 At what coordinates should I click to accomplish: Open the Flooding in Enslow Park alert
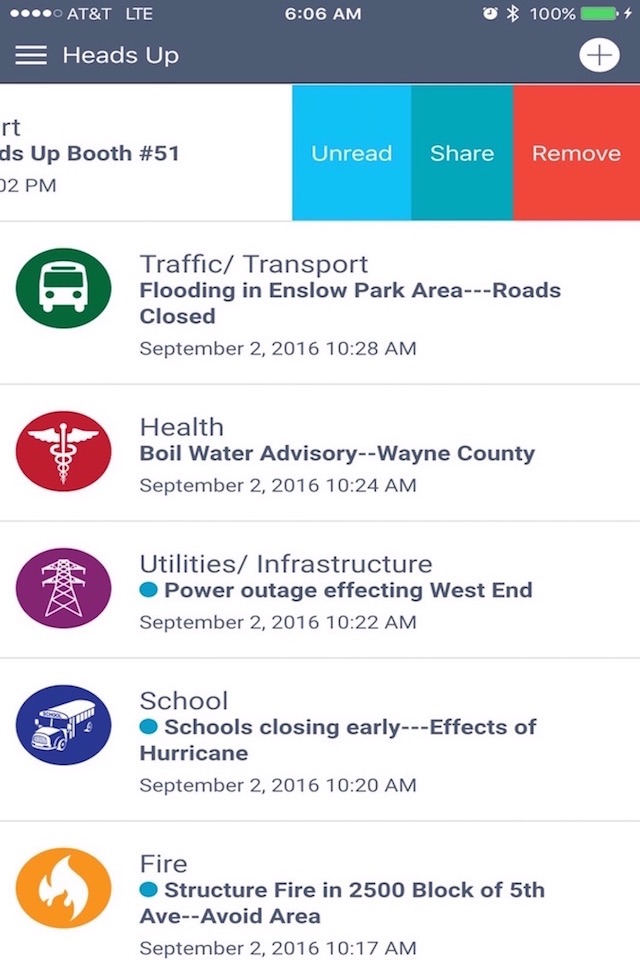pyautogui.click(x=350, y=303)
